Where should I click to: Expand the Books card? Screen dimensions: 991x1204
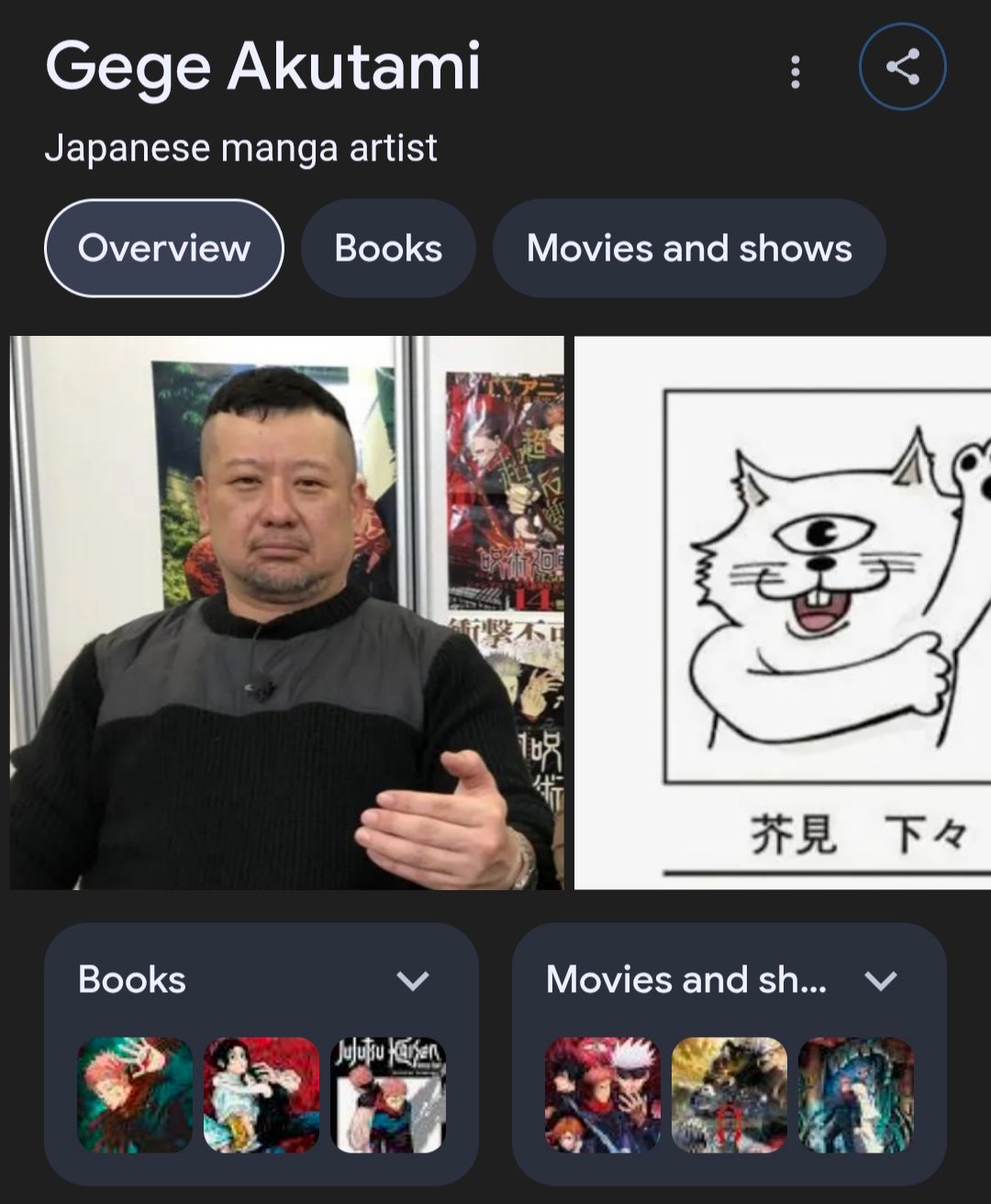pos(413,980)
